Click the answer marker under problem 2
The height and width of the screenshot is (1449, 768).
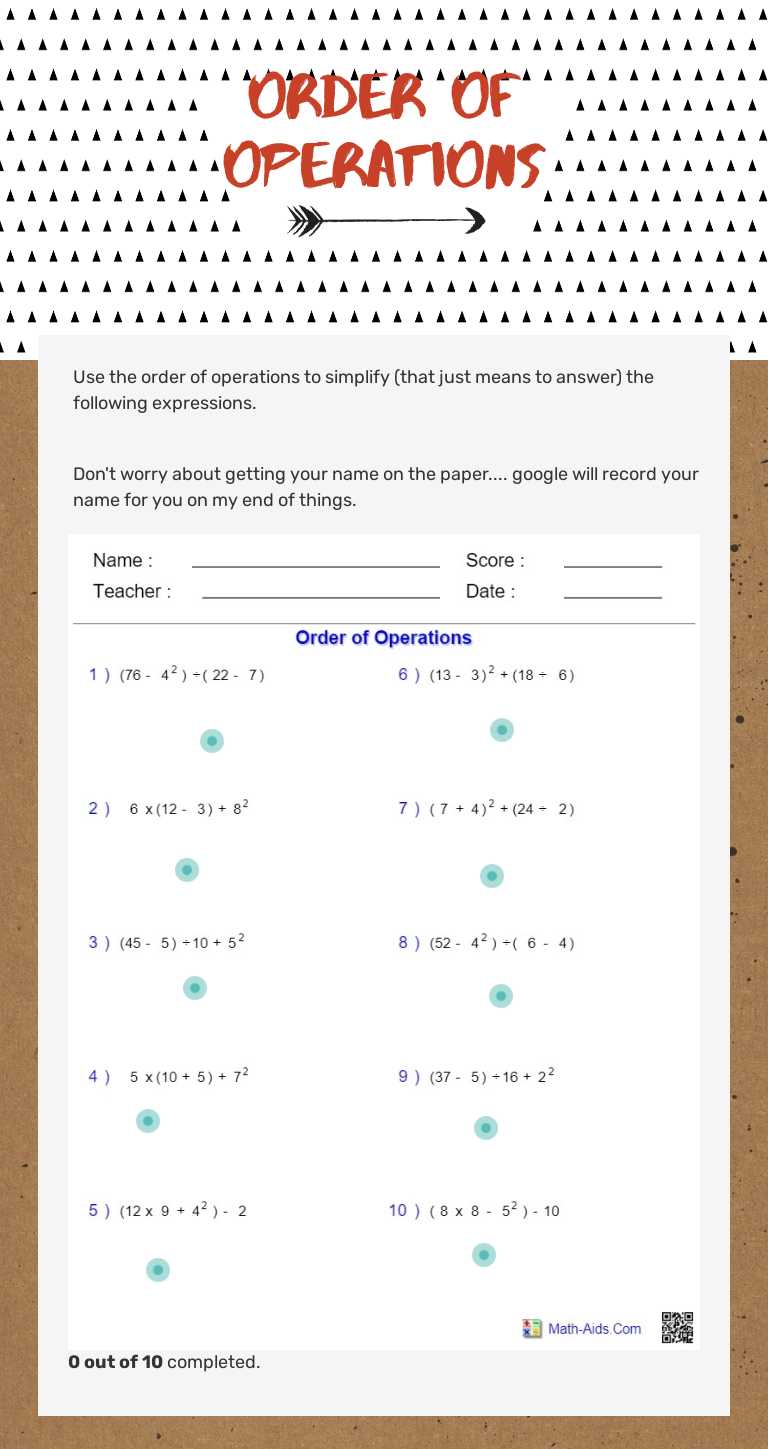pos(186,869)
